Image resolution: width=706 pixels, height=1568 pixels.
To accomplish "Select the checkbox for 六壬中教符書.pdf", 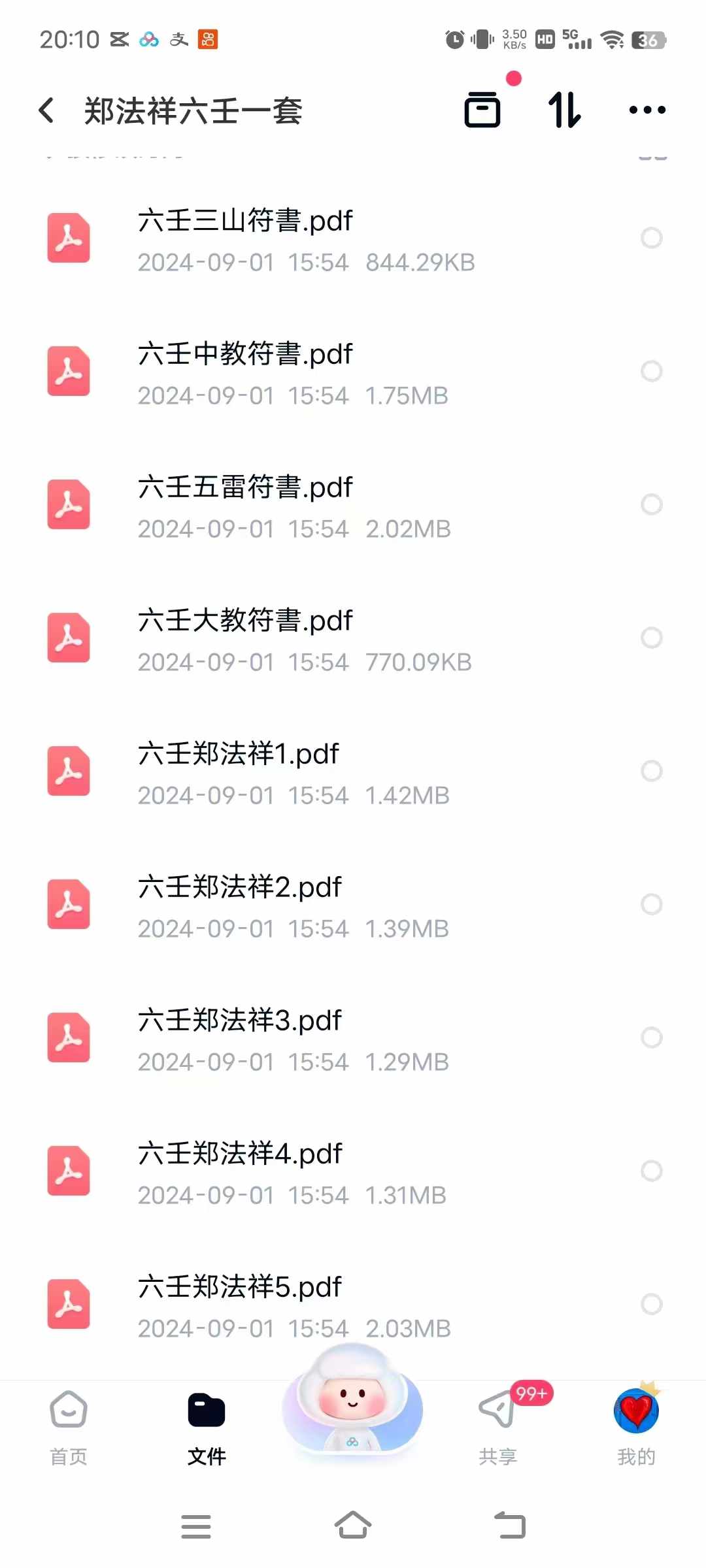I will 652,371.
